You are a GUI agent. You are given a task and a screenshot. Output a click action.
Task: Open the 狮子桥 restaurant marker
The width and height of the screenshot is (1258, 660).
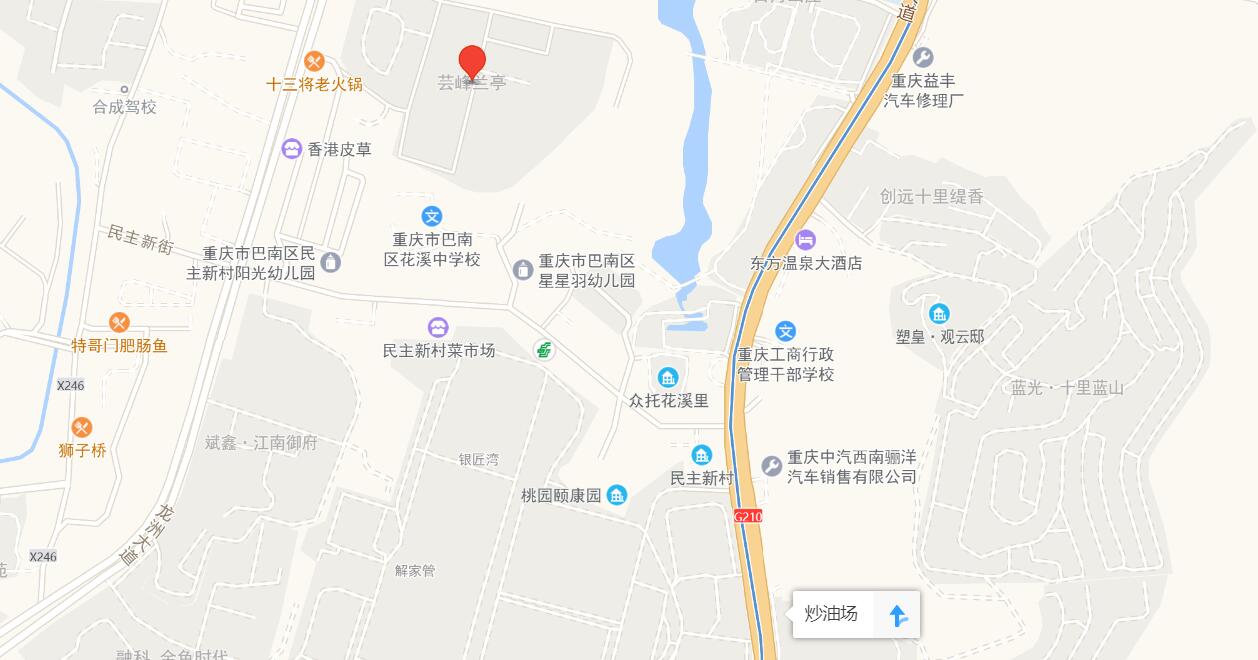coord(82,427)
